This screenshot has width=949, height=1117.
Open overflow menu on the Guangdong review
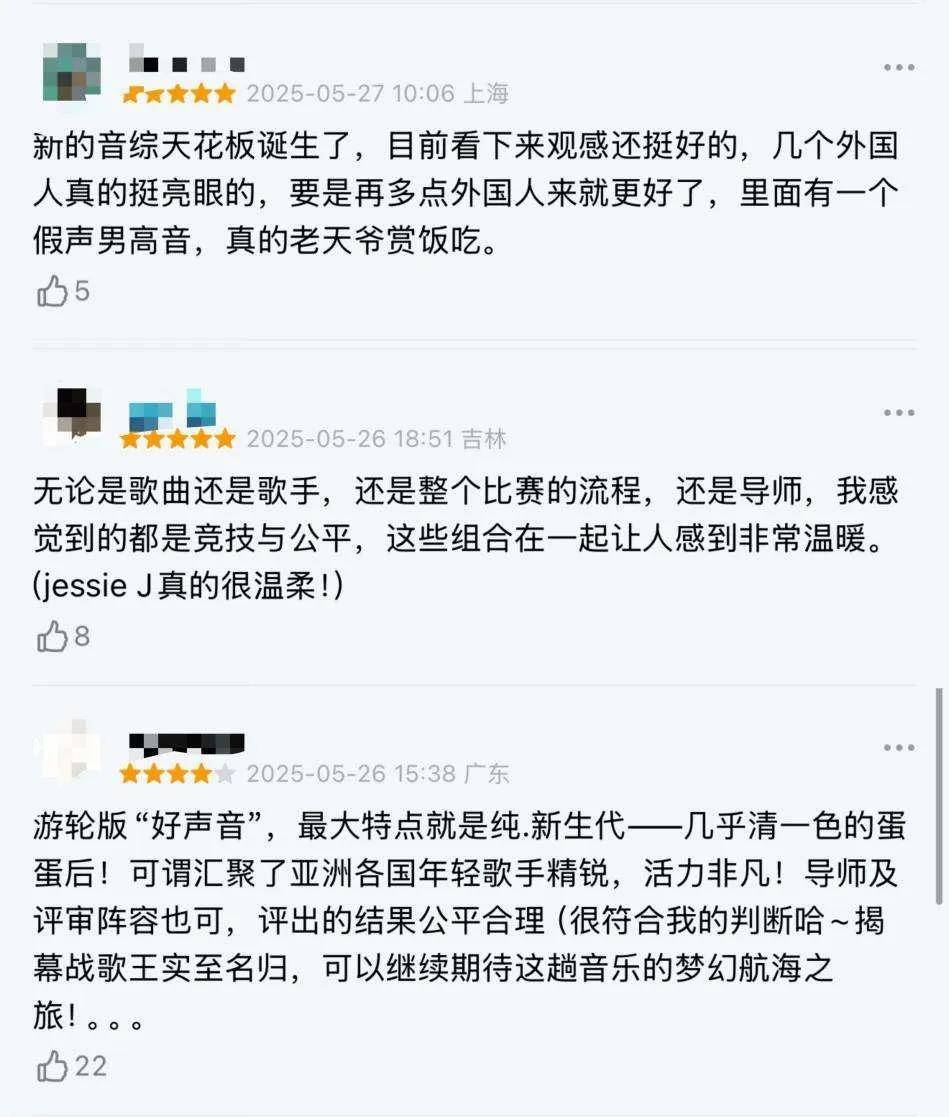(898, 748)
